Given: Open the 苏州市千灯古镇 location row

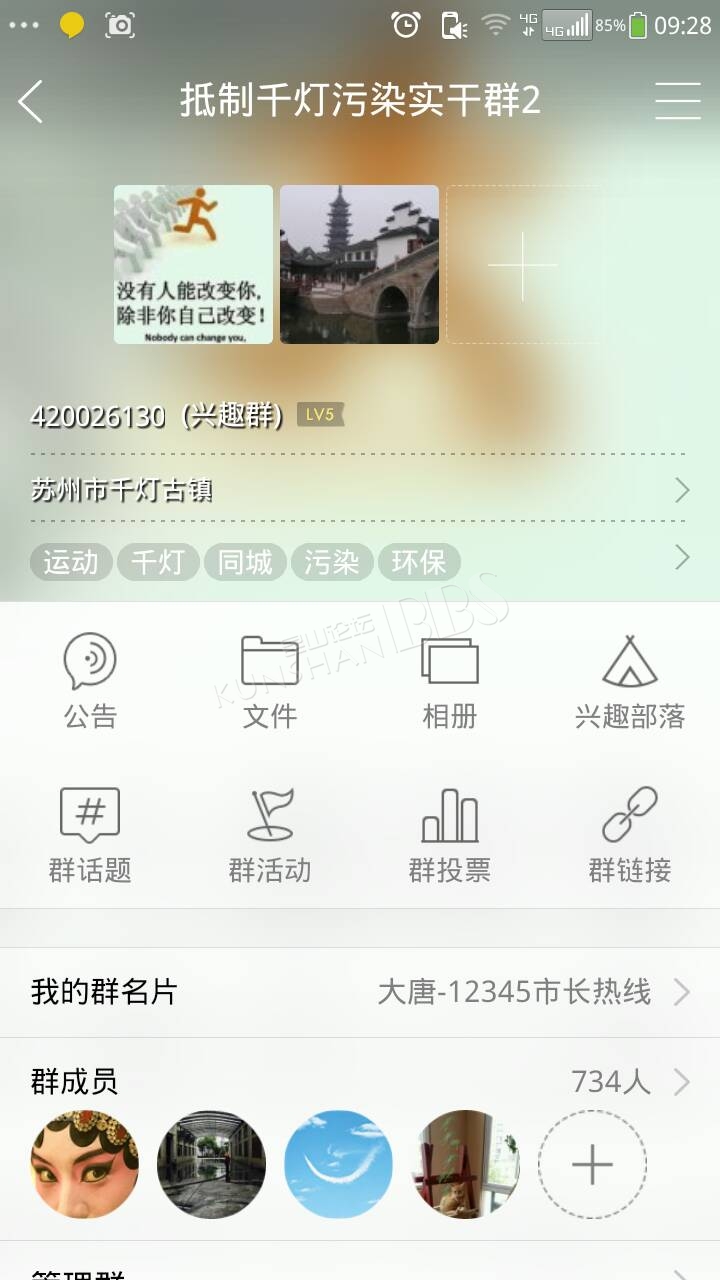Looking at the screenshot, I should coord(360,490).
